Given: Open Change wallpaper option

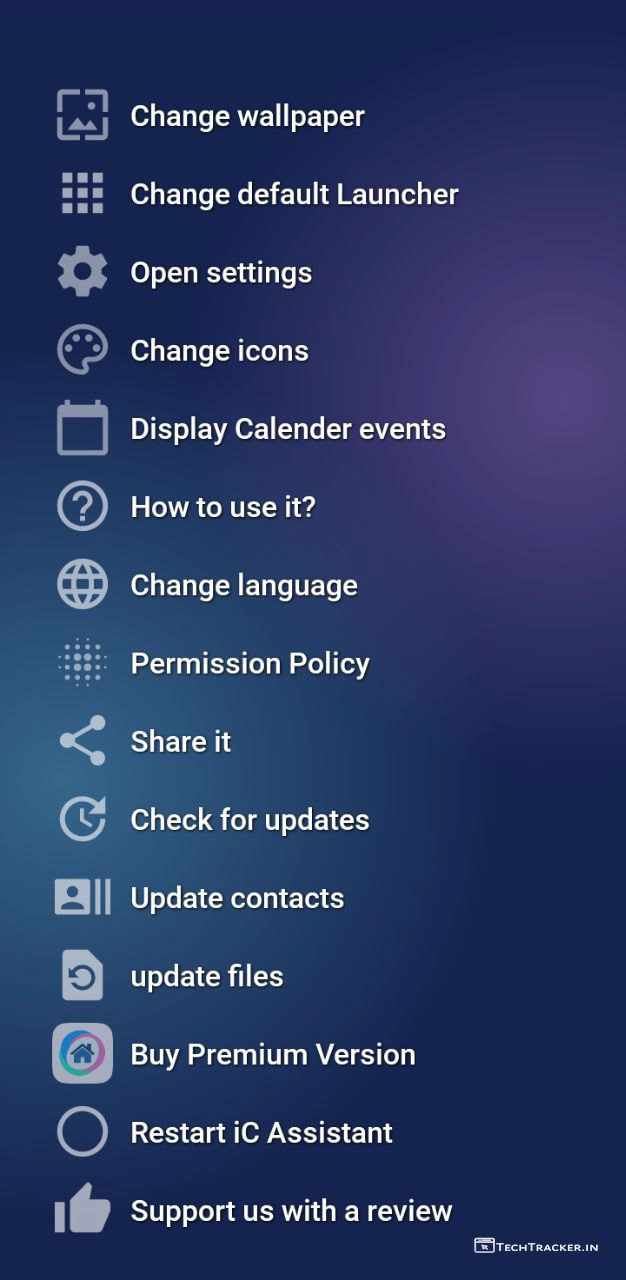Looking at the screenshot, I should [x=247, y=116].
